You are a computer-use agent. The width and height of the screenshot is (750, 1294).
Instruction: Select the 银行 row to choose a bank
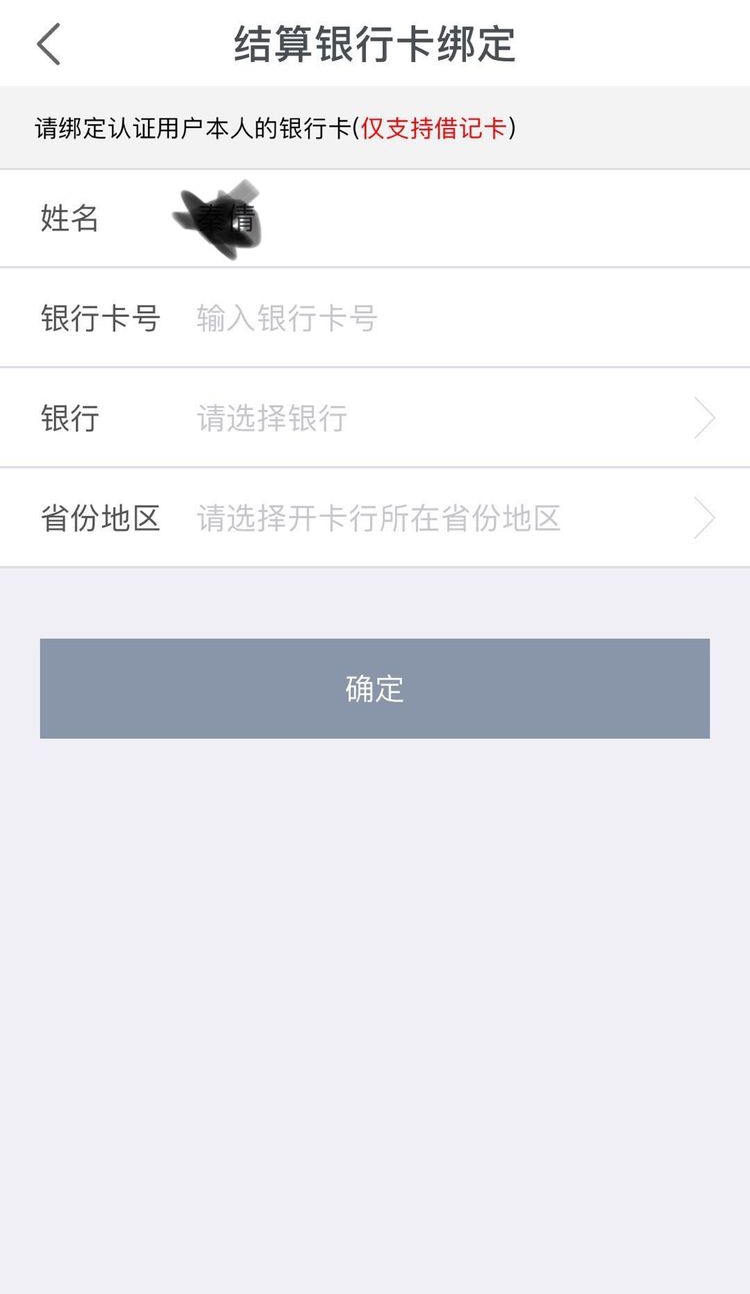coord(375,418)
